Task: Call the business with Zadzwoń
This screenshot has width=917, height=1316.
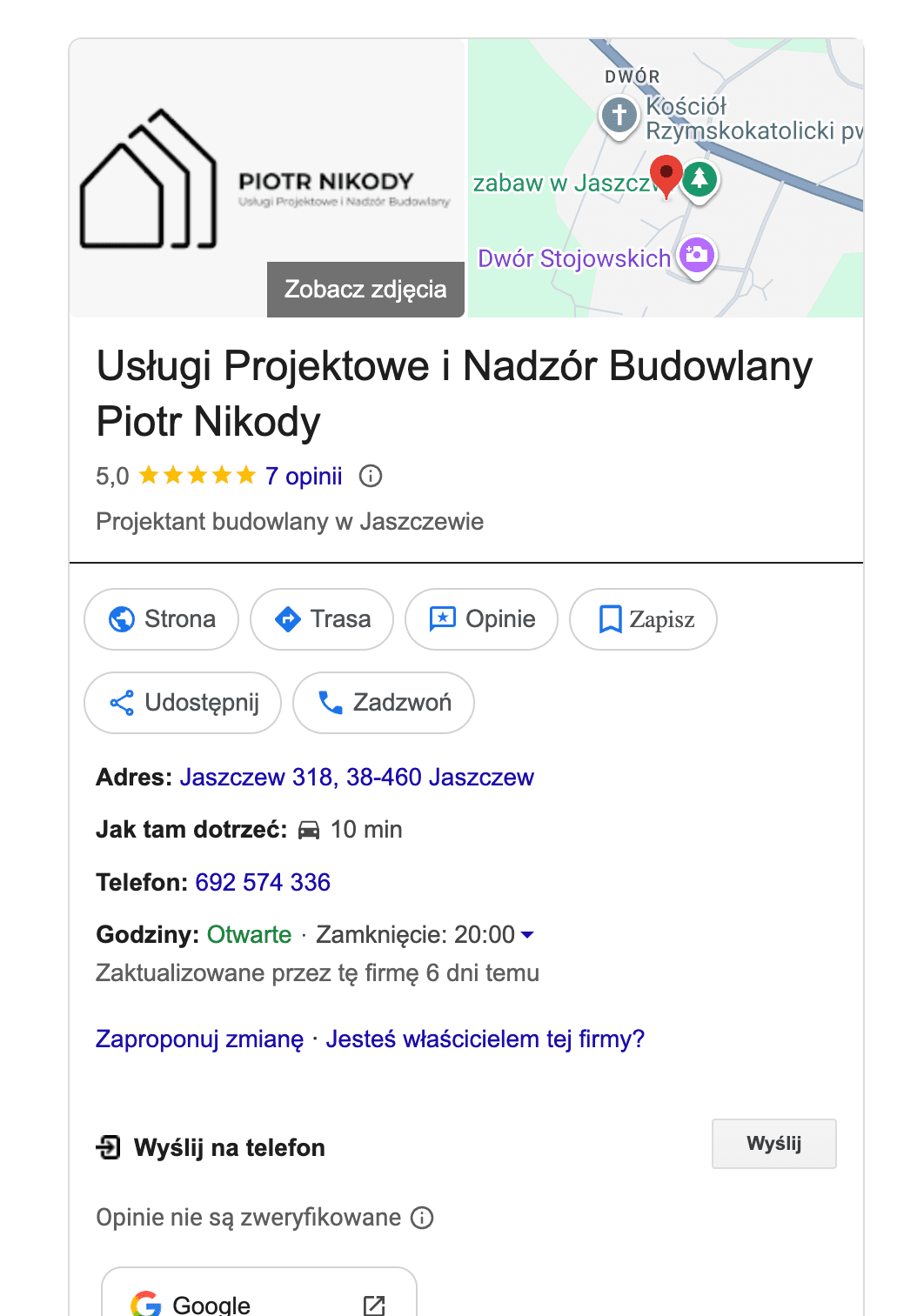Action: pos(384,703)
